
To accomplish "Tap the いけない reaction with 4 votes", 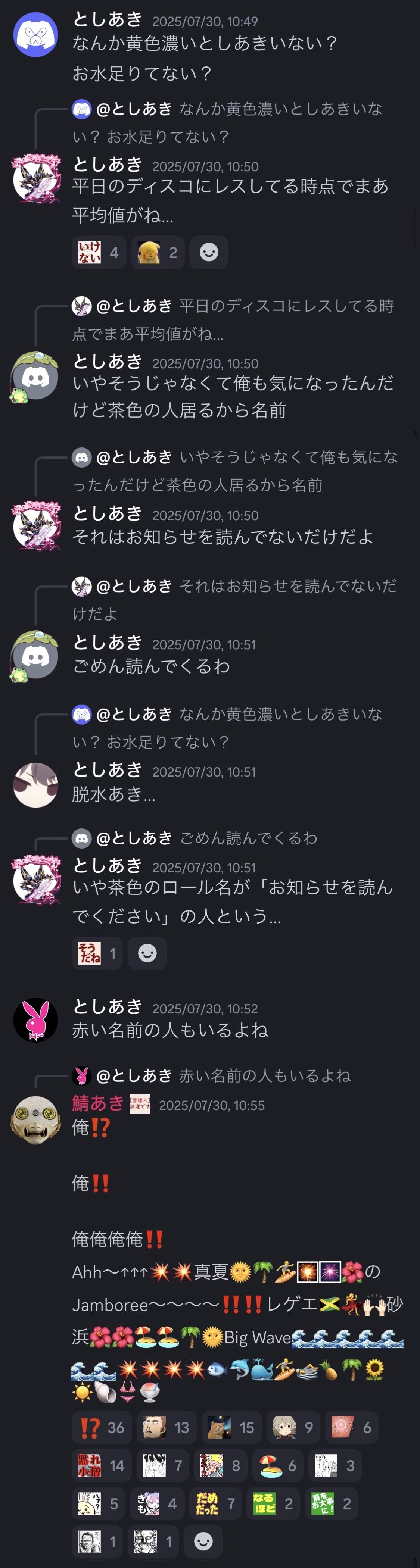I will pos(98,253).
